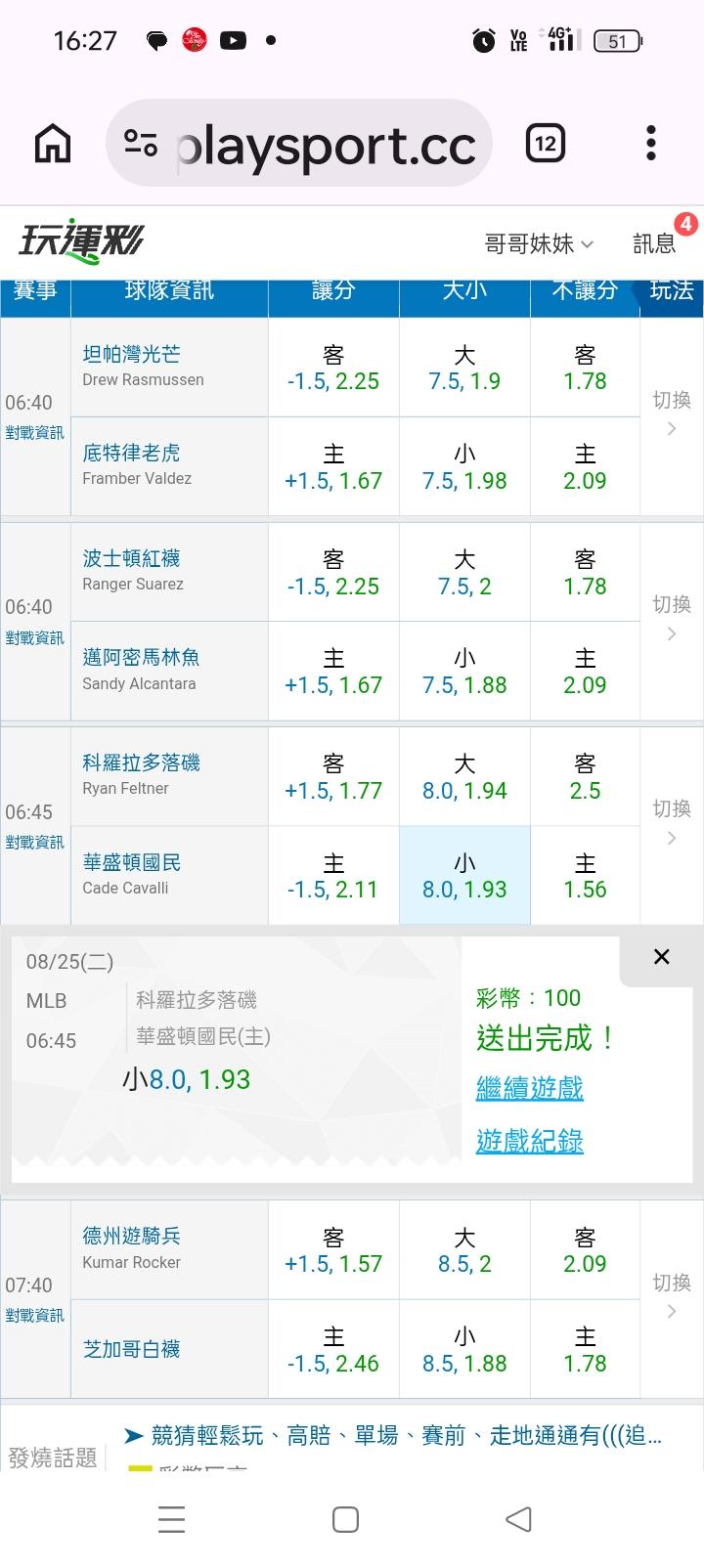Viewport: 704px width, 1568px height.
Task: Open the browser home page icon
Action: [x=53, y=144]
